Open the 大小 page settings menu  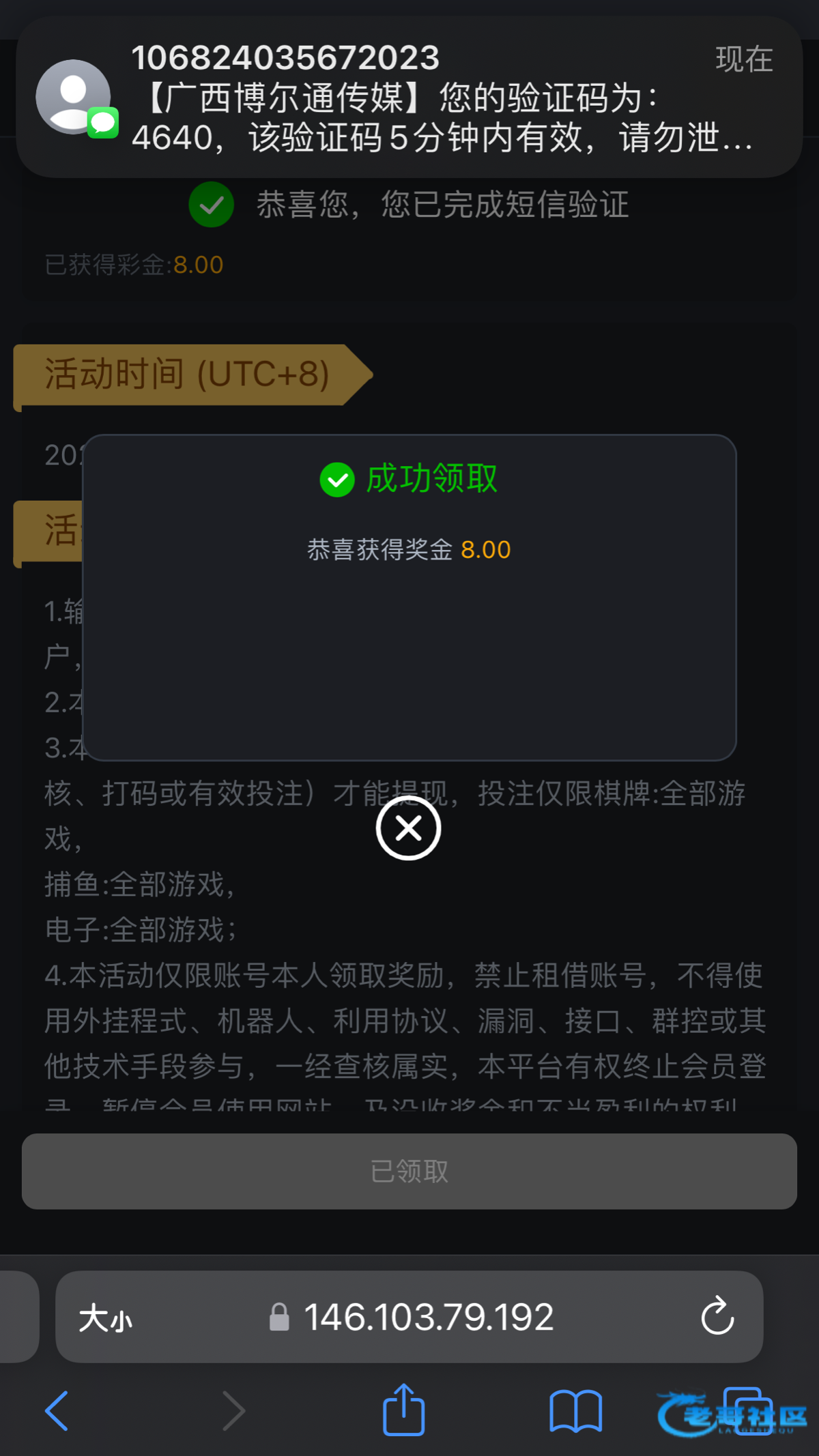coord(105,1317)
